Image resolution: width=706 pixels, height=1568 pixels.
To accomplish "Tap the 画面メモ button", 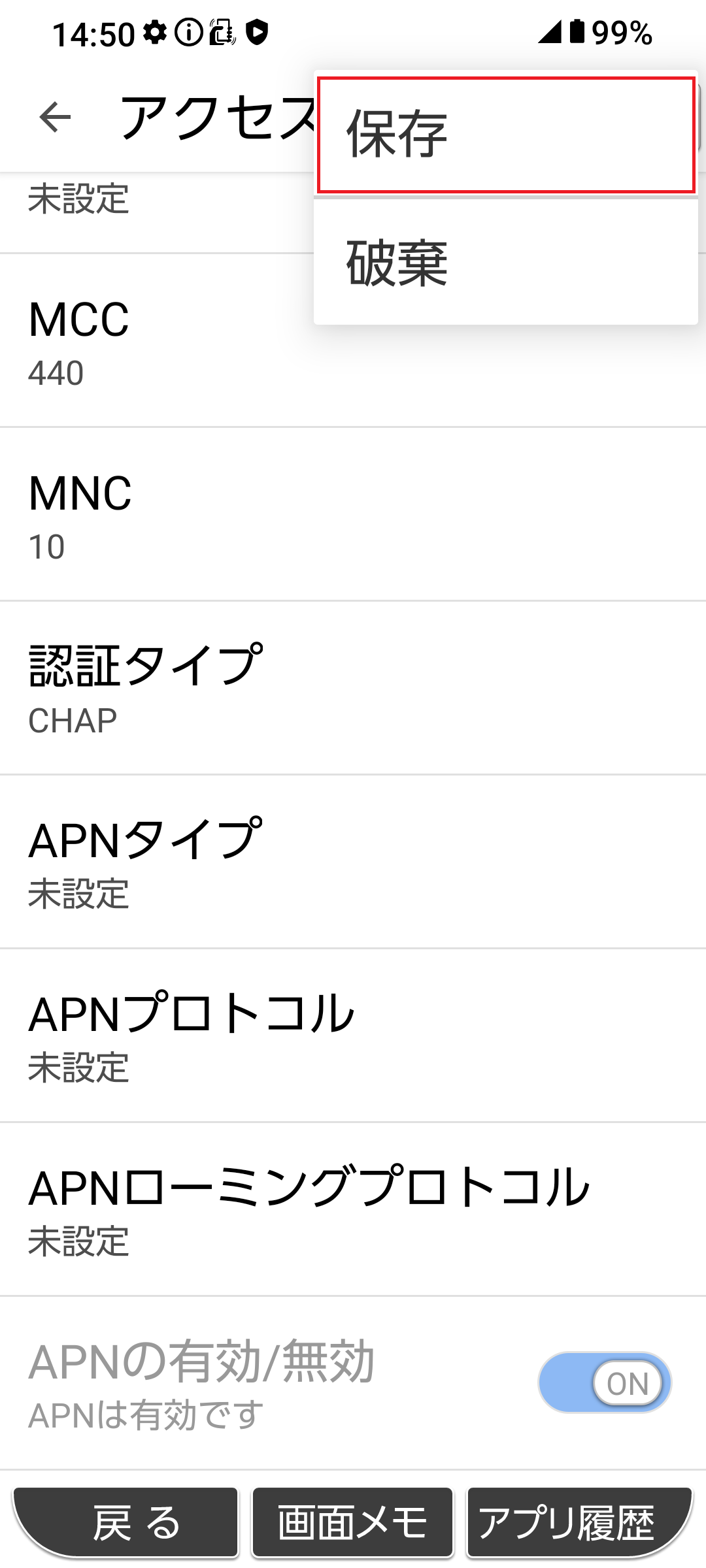I will [x=352, y=1522].
